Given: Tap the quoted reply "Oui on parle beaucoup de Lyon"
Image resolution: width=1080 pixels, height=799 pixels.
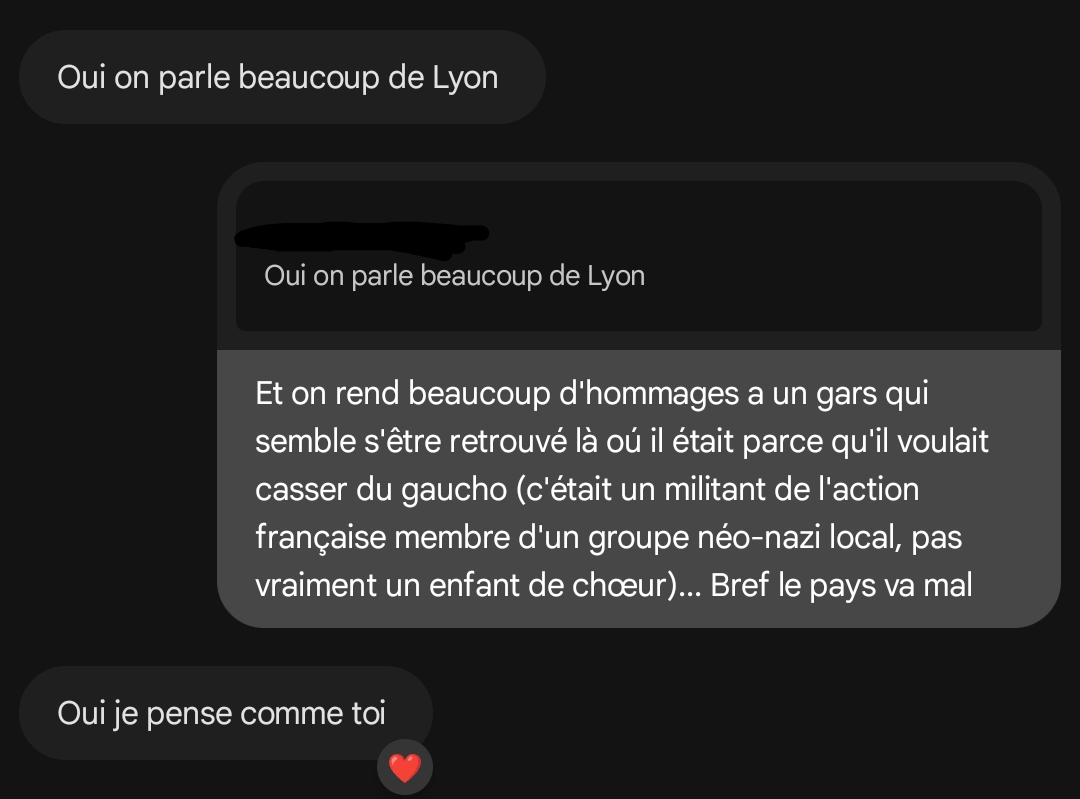Looking at the screenshot, I should coord(638,257).
